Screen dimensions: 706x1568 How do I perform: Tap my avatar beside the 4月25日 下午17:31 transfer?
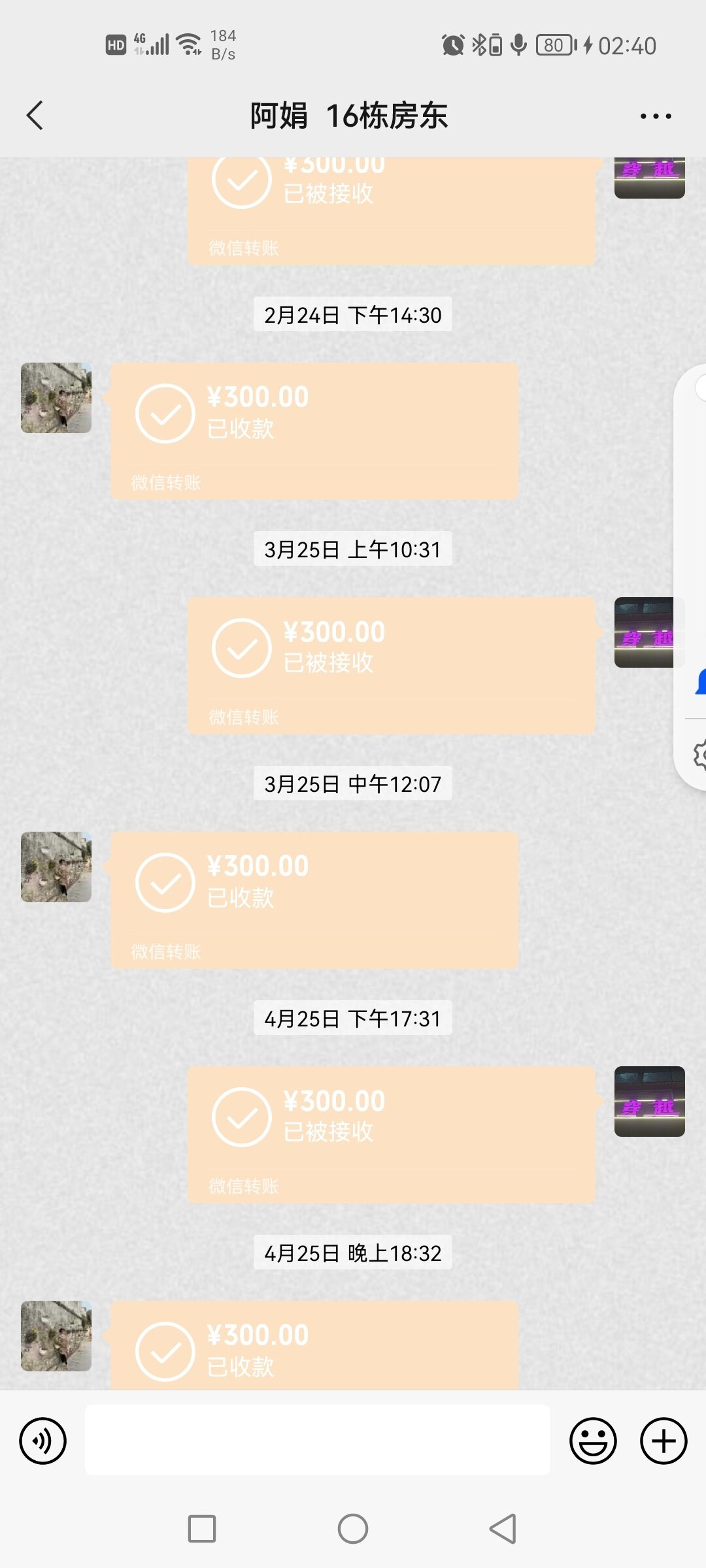[x=649, y=1102]
